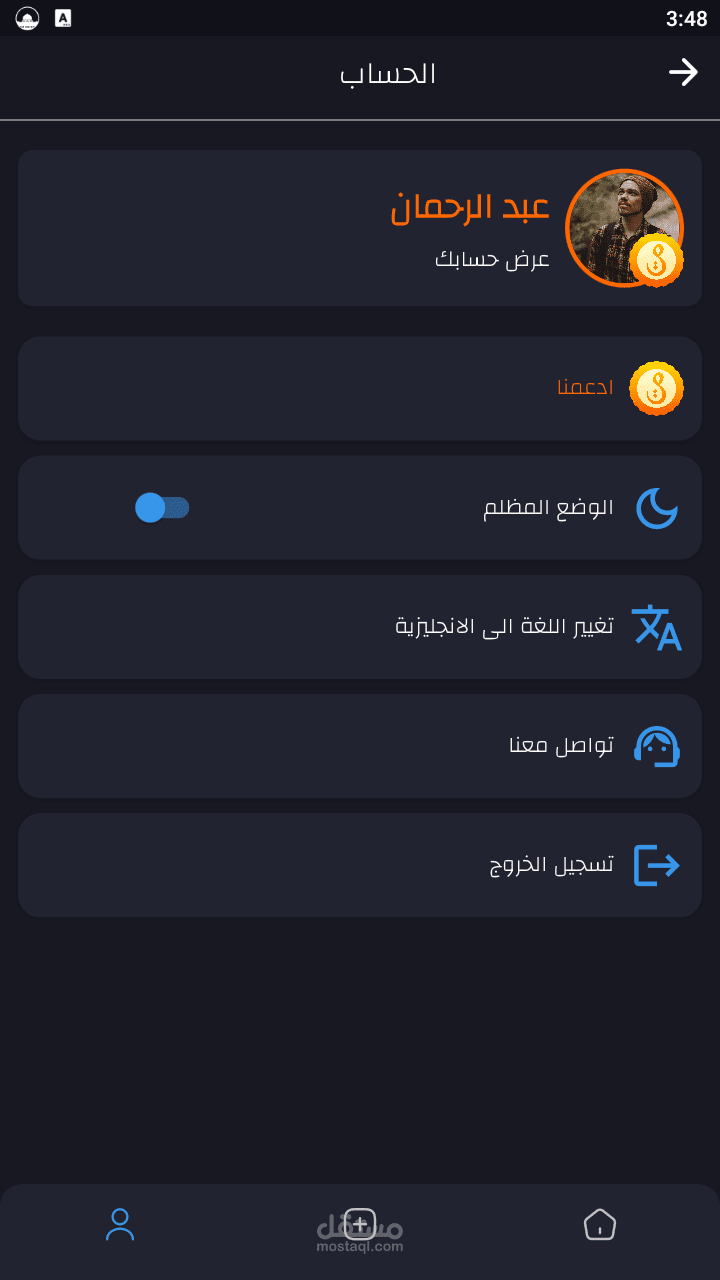This screenshot has height=1280, width=720.
Task: Switch to the home tab
Action: pos(599,1224)
